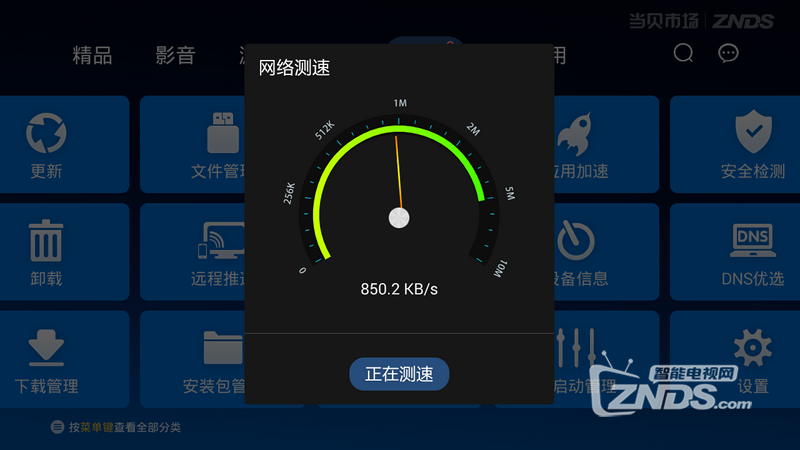Image resolution: width=800 pixels, height=450 pixels.
Task: Open the 下载管理 tile
Action: [65, 358]
